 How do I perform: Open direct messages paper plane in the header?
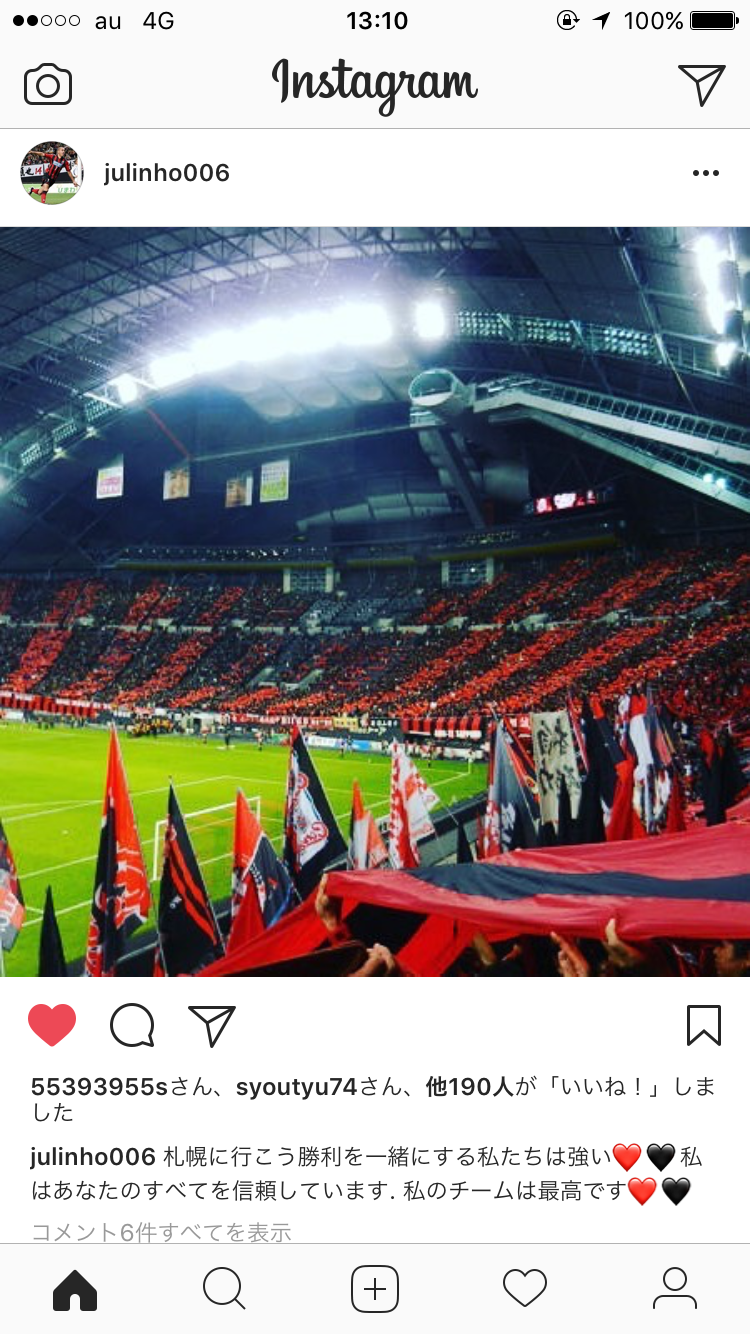point(701,84)
